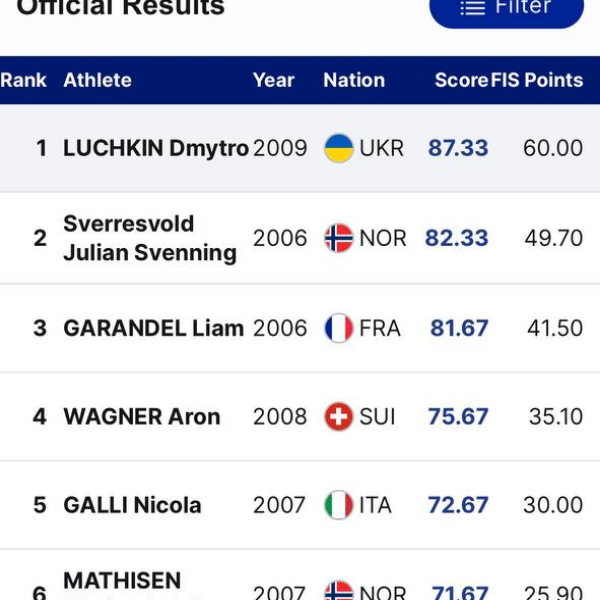
Task: Tap GALLI Nicola's result row
Action: coord(133,505)
